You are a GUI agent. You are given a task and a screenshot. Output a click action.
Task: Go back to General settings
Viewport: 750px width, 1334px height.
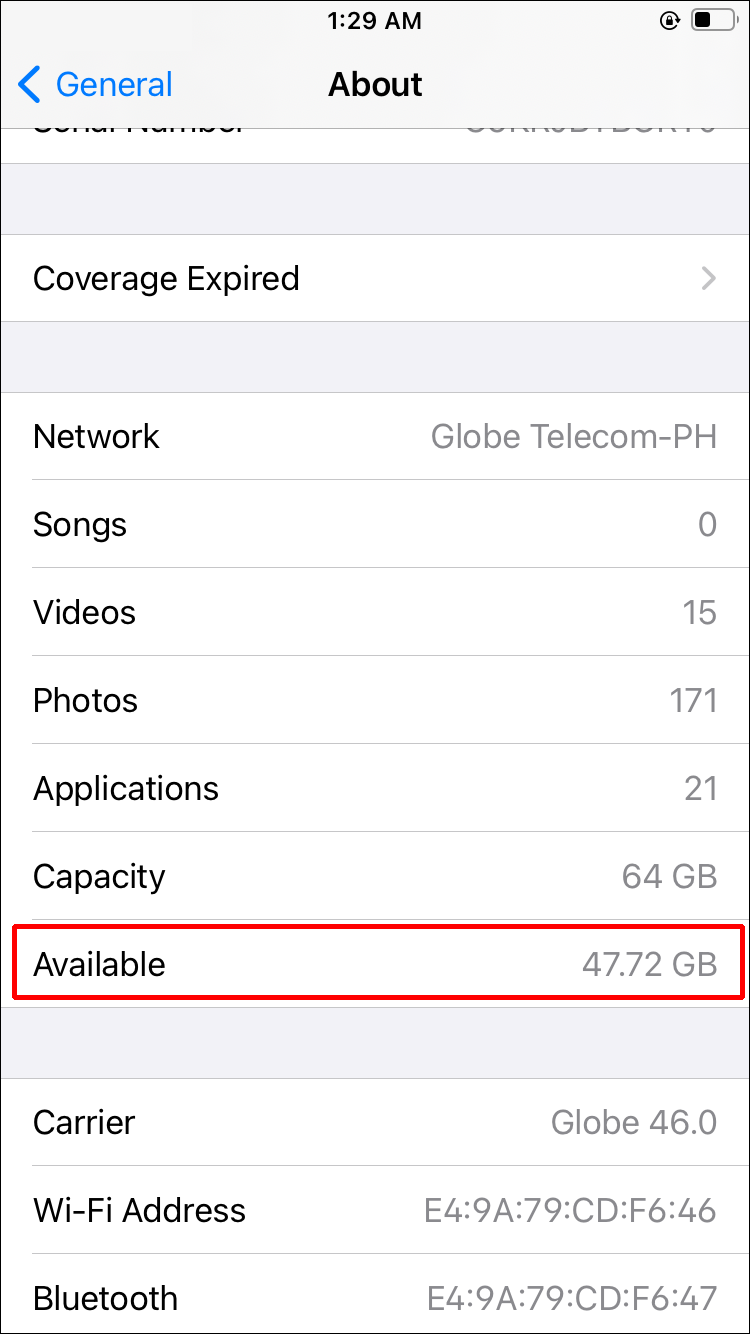96,85
